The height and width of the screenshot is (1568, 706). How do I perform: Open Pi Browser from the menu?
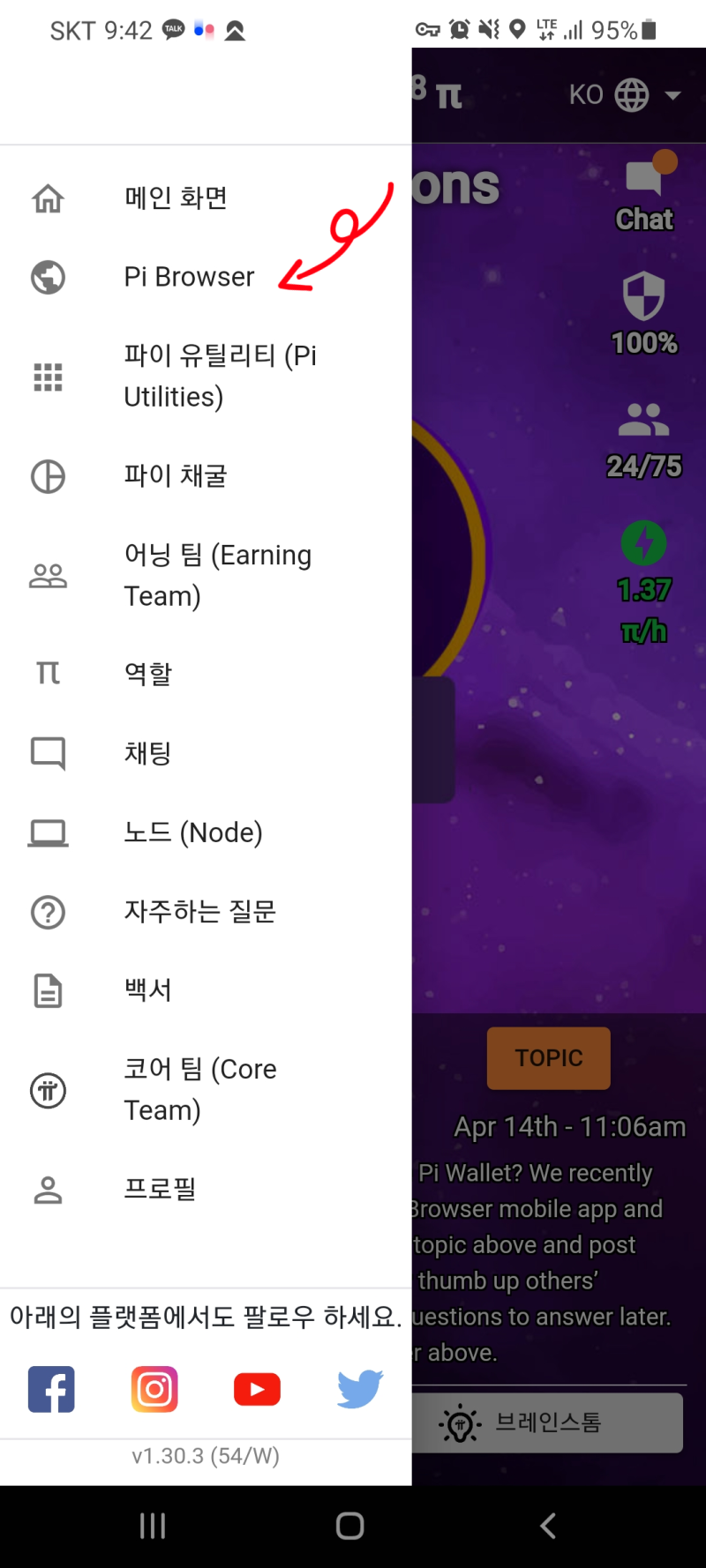[x=188, y=277]
